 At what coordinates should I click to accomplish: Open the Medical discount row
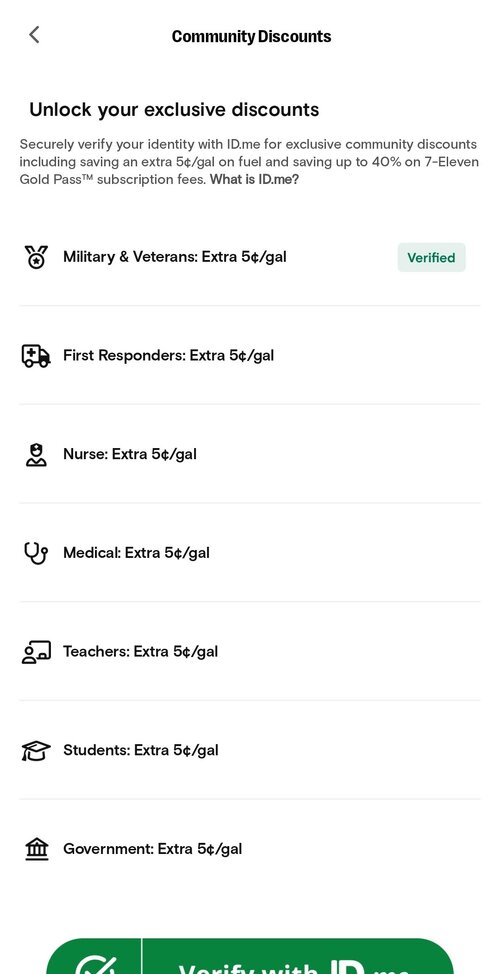(x=250, y=553)
